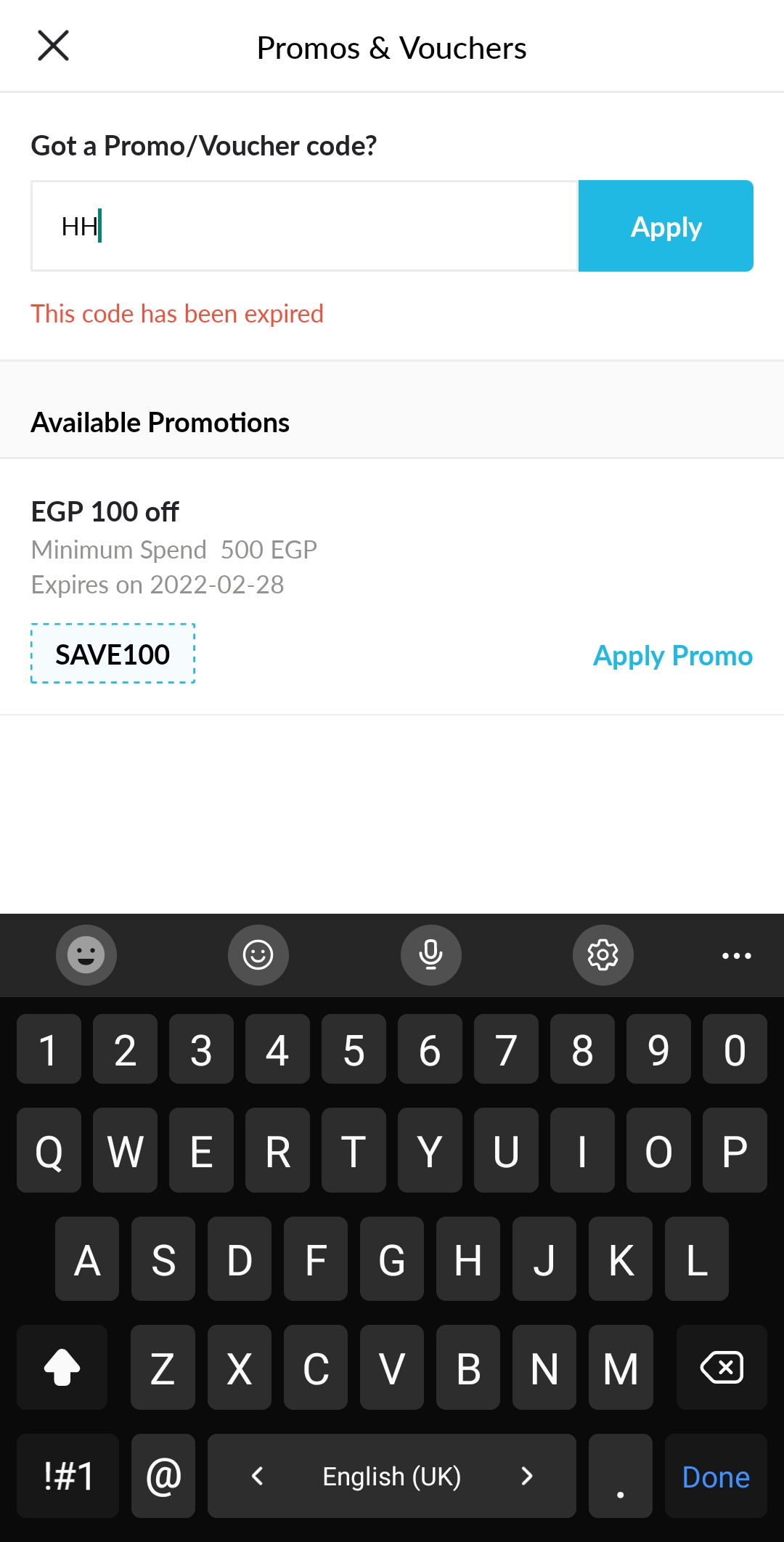
Task: Toggle the shift key
Action: pyautogui.click(x=62, y=1368)
